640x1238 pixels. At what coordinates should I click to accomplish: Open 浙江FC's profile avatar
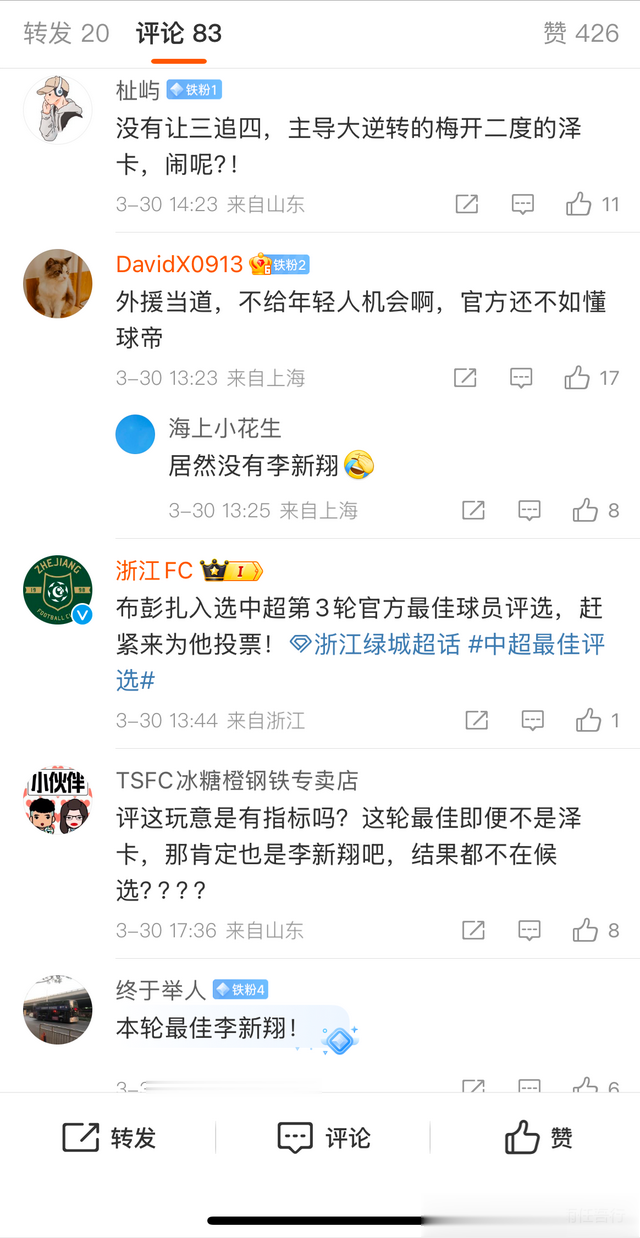[57, 589]
